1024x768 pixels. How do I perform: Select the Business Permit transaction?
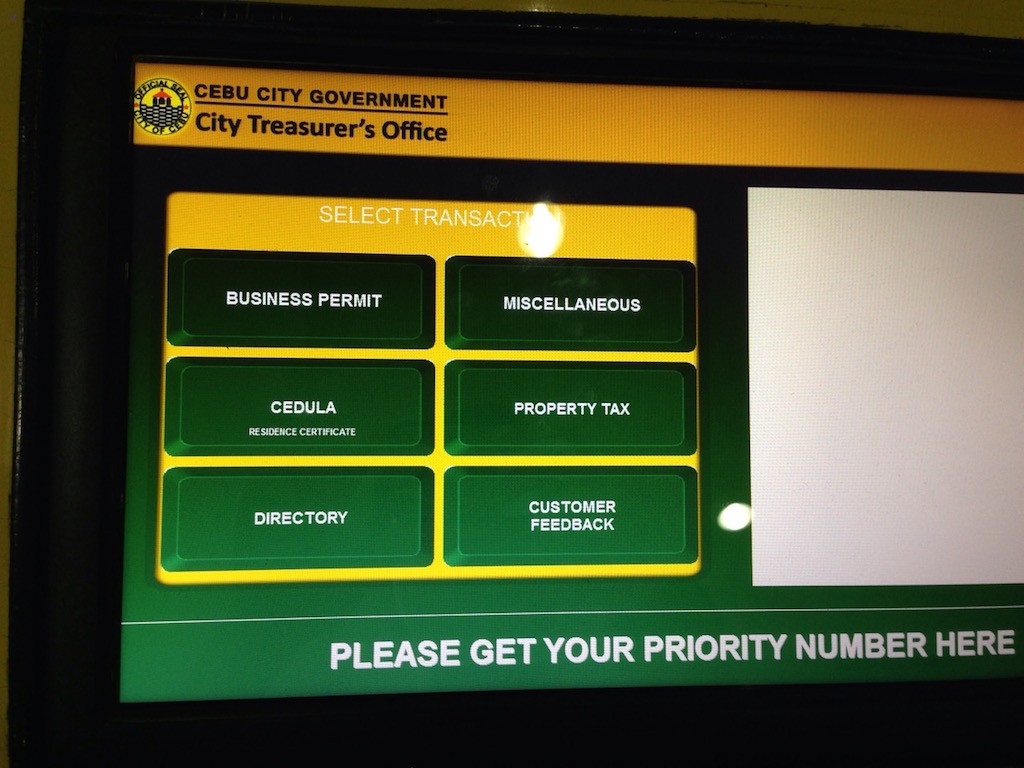[302, 299]
